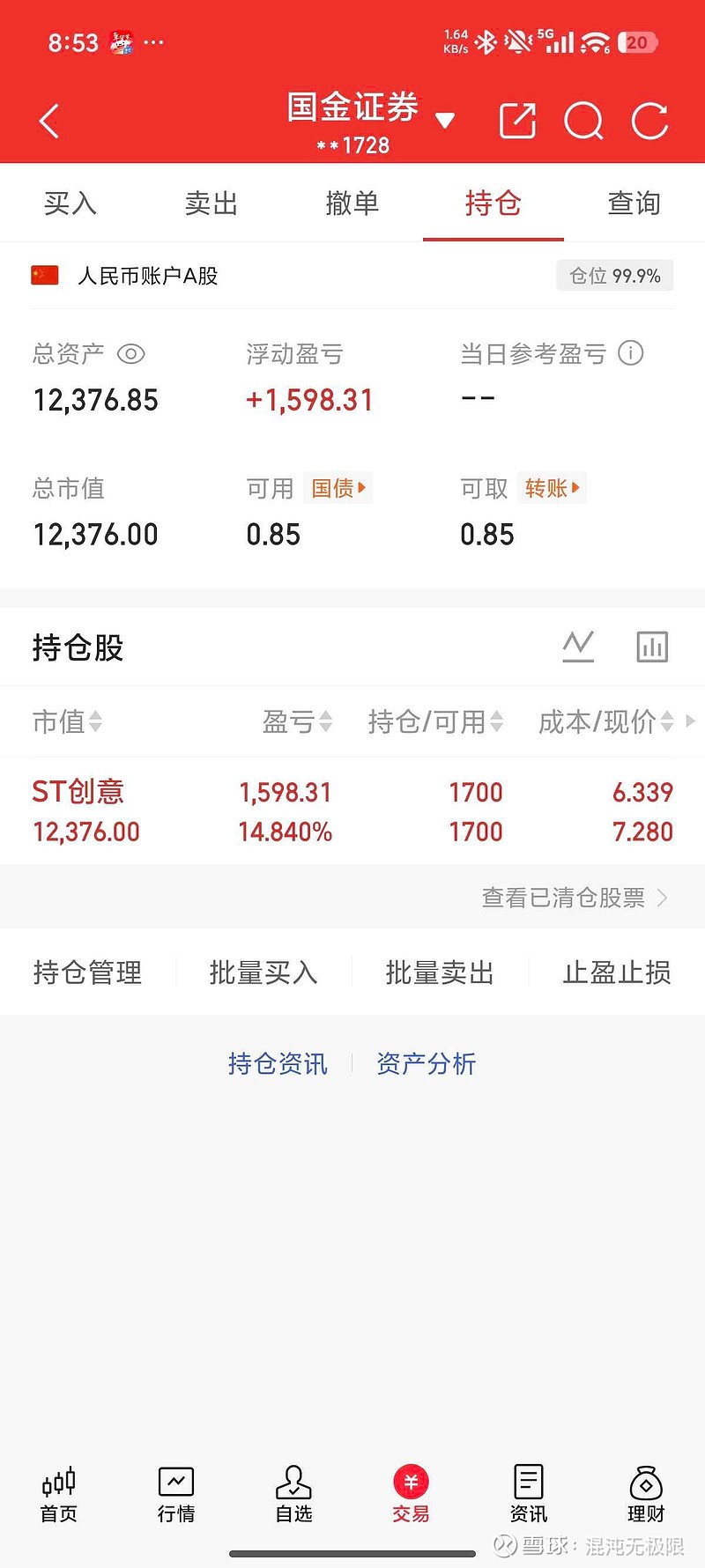705x1568 pixels.
Task: Tap the 国债 treasury bond tag
Action: 338,488
